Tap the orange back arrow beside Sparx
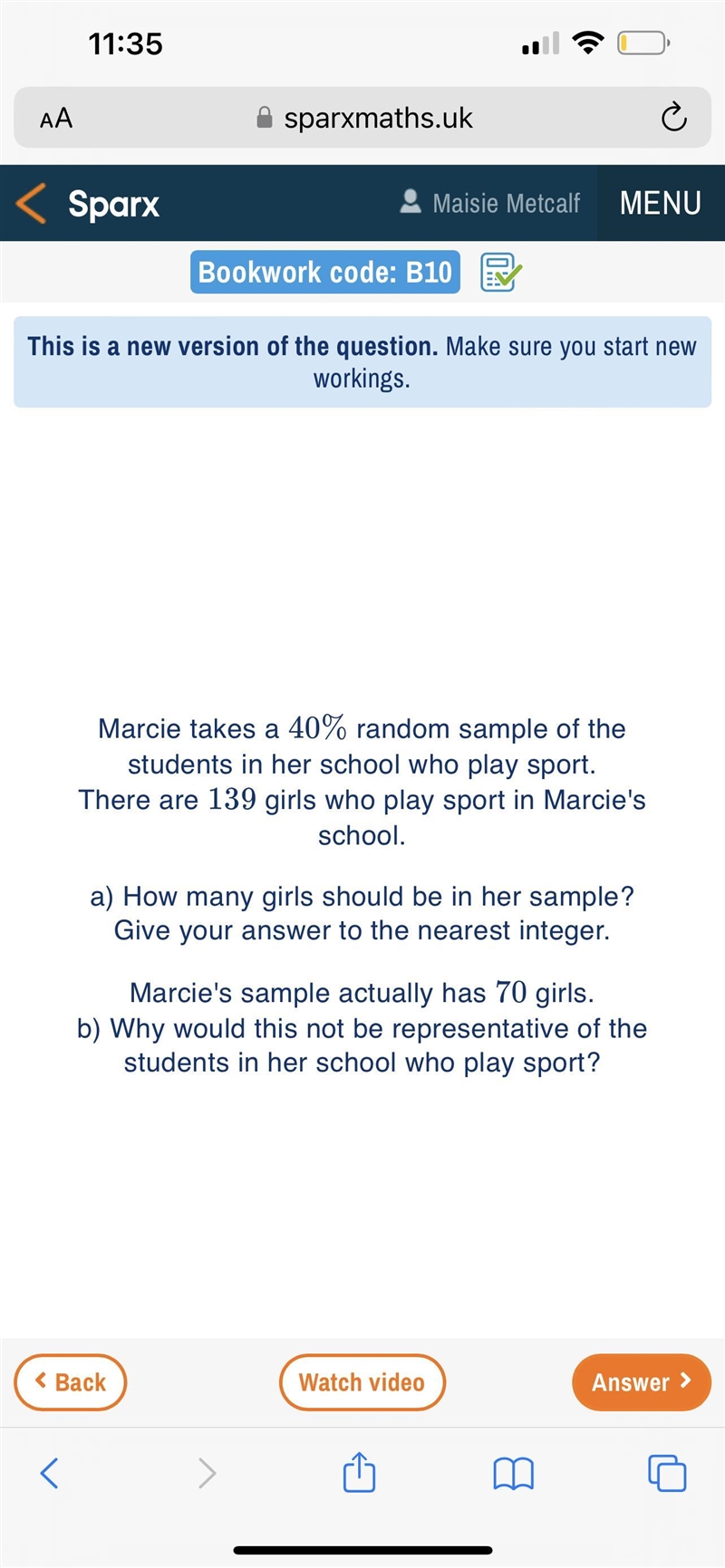The height and width of the screenshot is (1568, 725). point(32,203)
